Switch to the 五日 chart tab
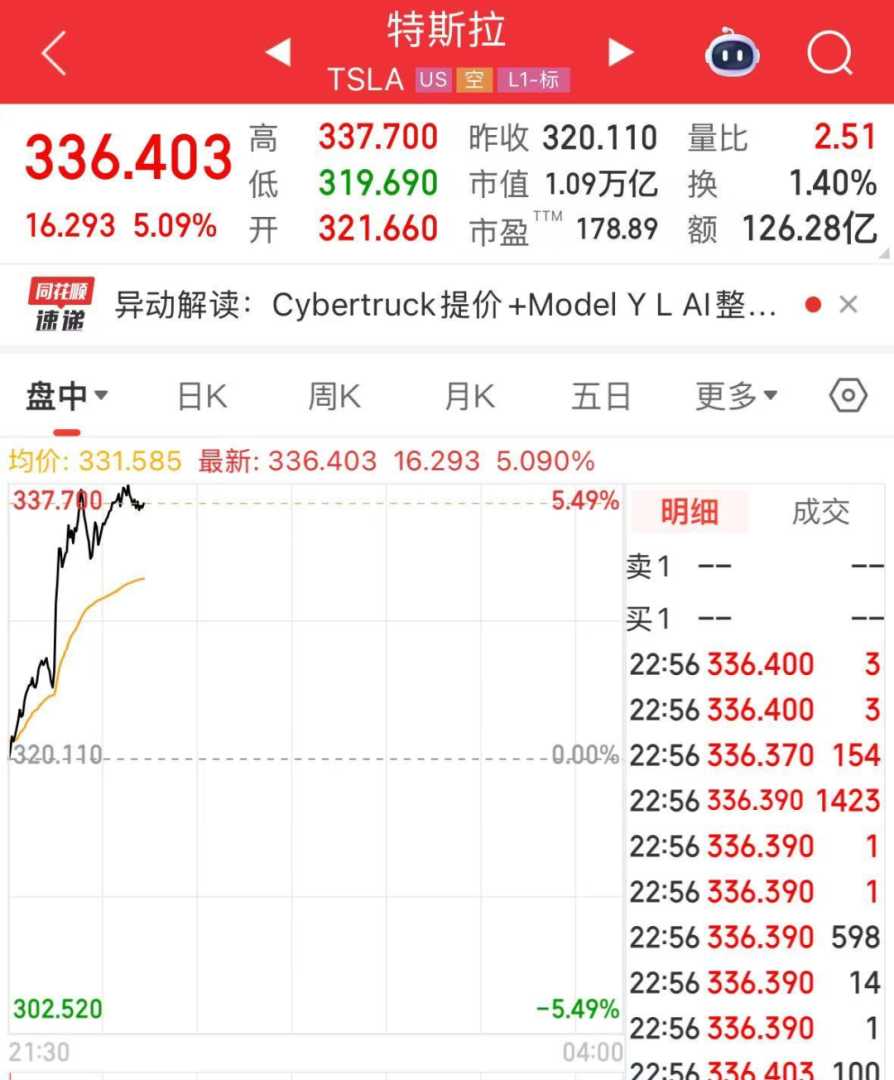894x1080 pixels. click(x=601, y=397)
